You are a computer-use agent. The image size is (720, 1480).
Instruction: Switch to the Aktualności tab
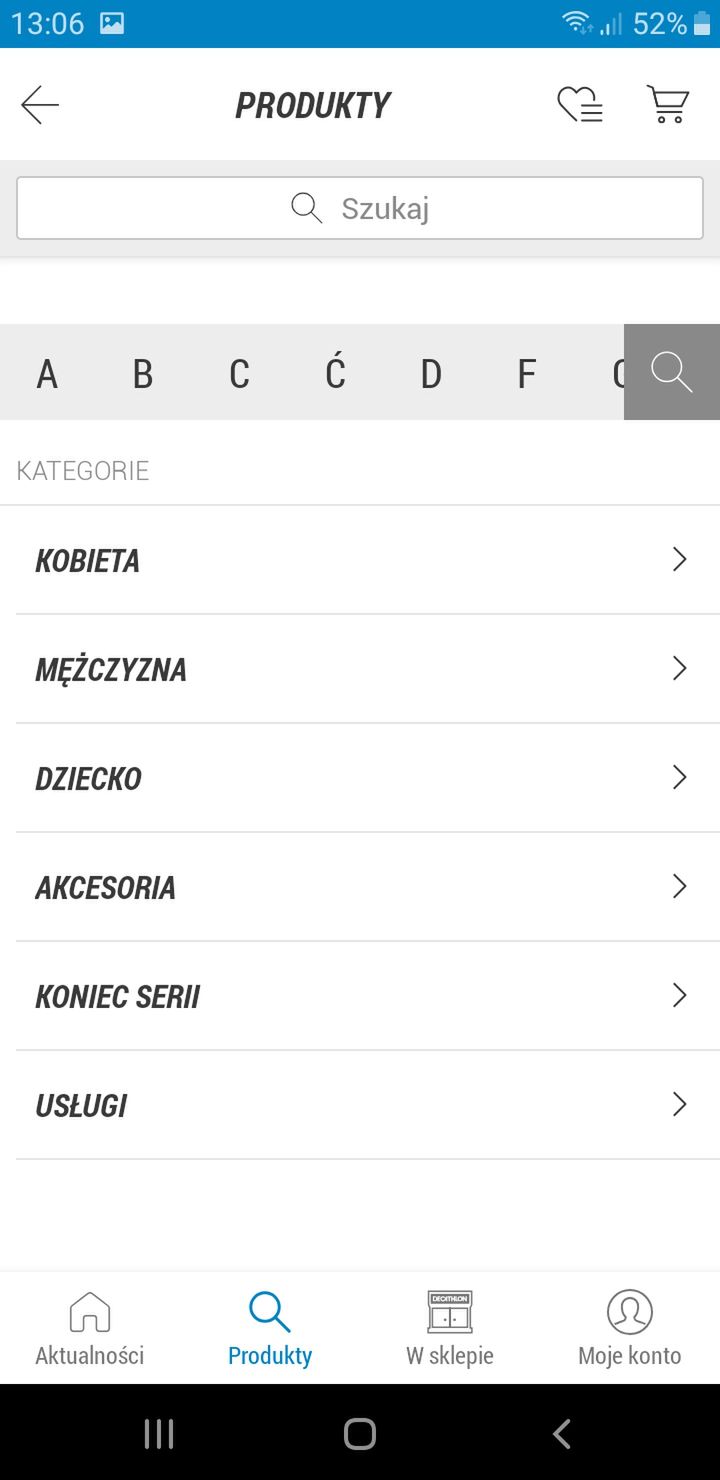pyautogui.click(x=90, y=1328)
